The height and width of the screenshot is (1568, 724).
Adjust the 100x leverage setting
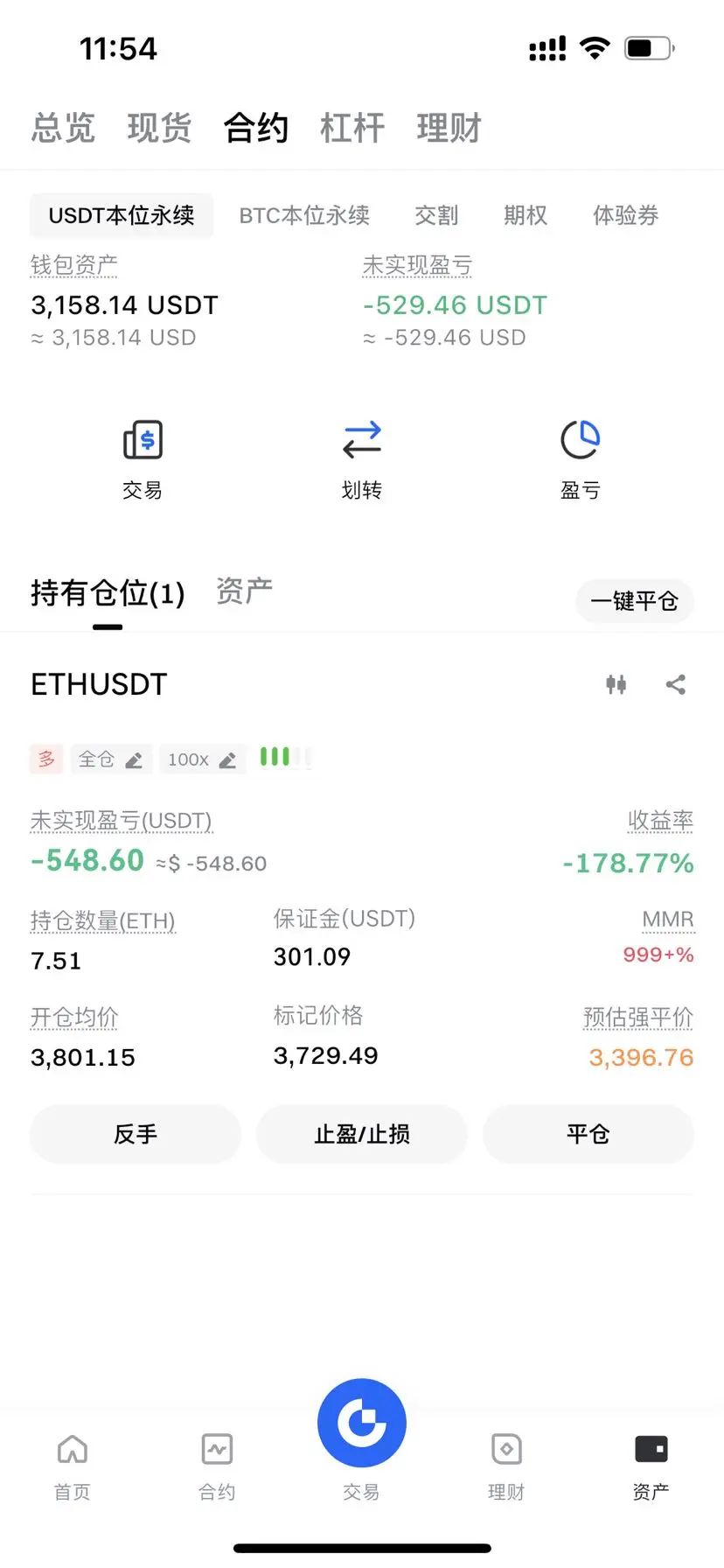click(x=202, y=759)
